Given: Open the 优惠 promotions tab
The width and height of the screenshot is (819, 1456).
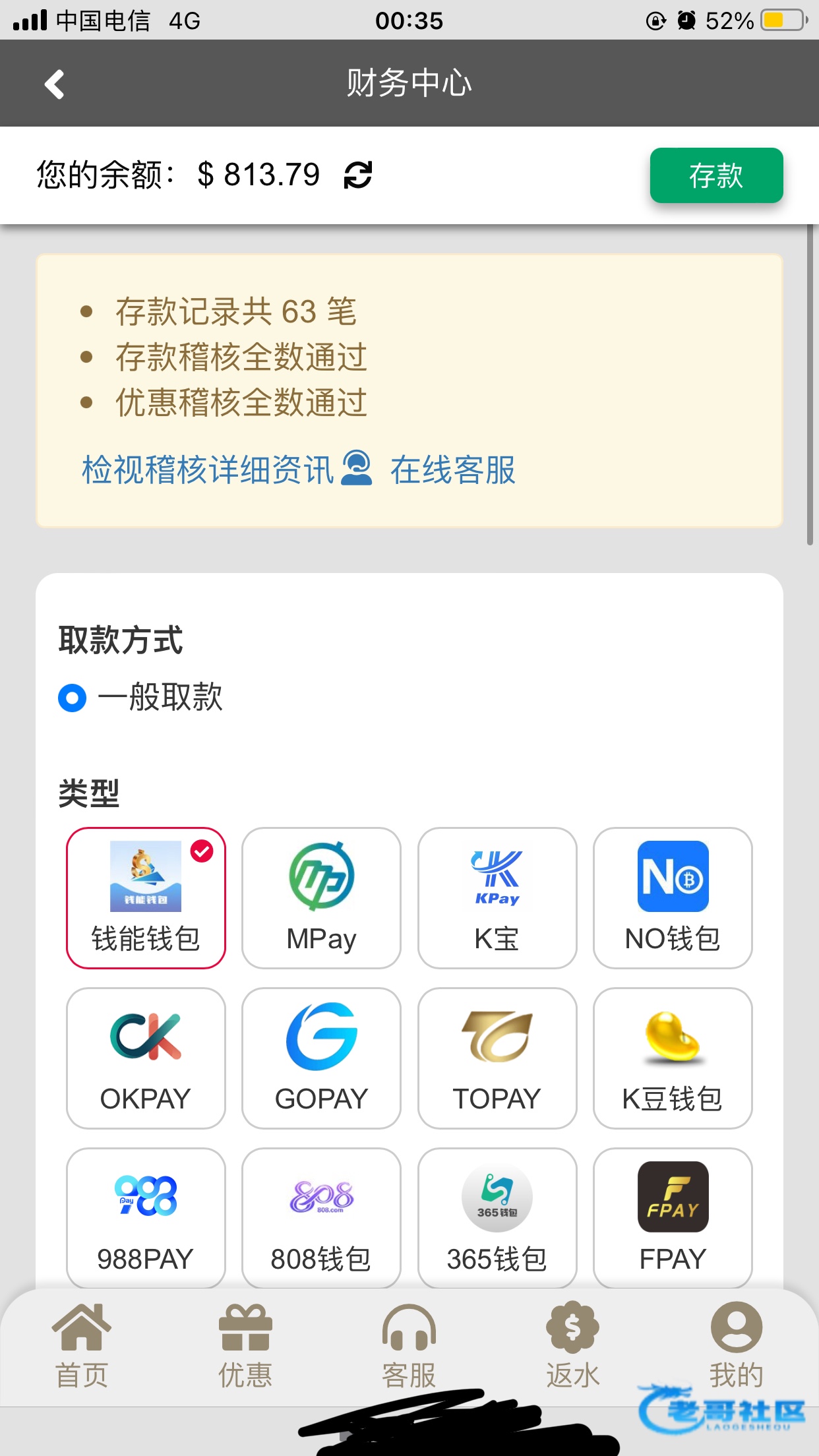Looking at the screenshot, I should [245, 1347].
